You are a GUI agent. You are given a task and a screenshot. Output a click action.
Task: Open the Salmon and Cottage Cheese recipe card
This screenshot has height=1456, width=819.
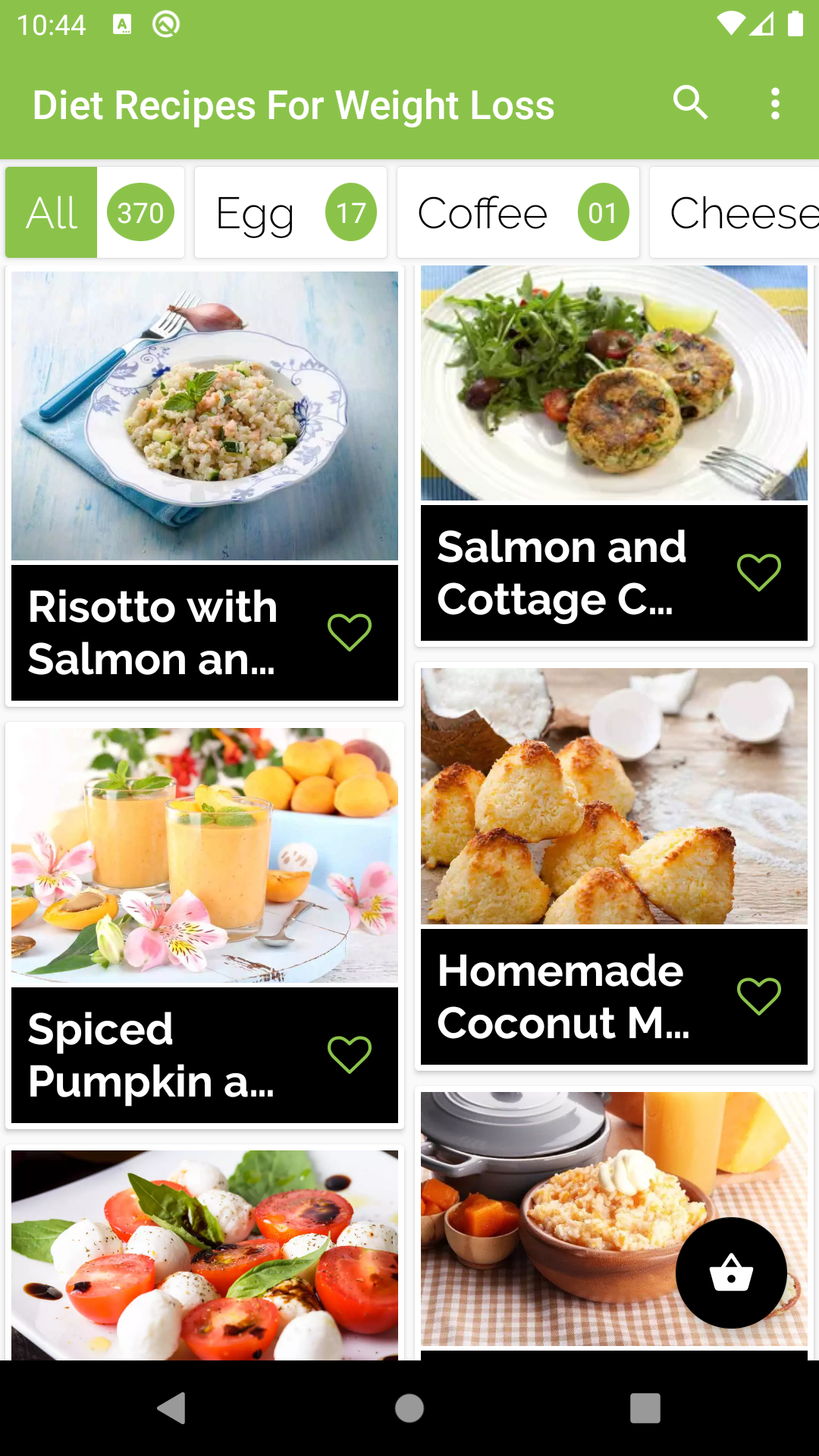(x=613, y=383)
